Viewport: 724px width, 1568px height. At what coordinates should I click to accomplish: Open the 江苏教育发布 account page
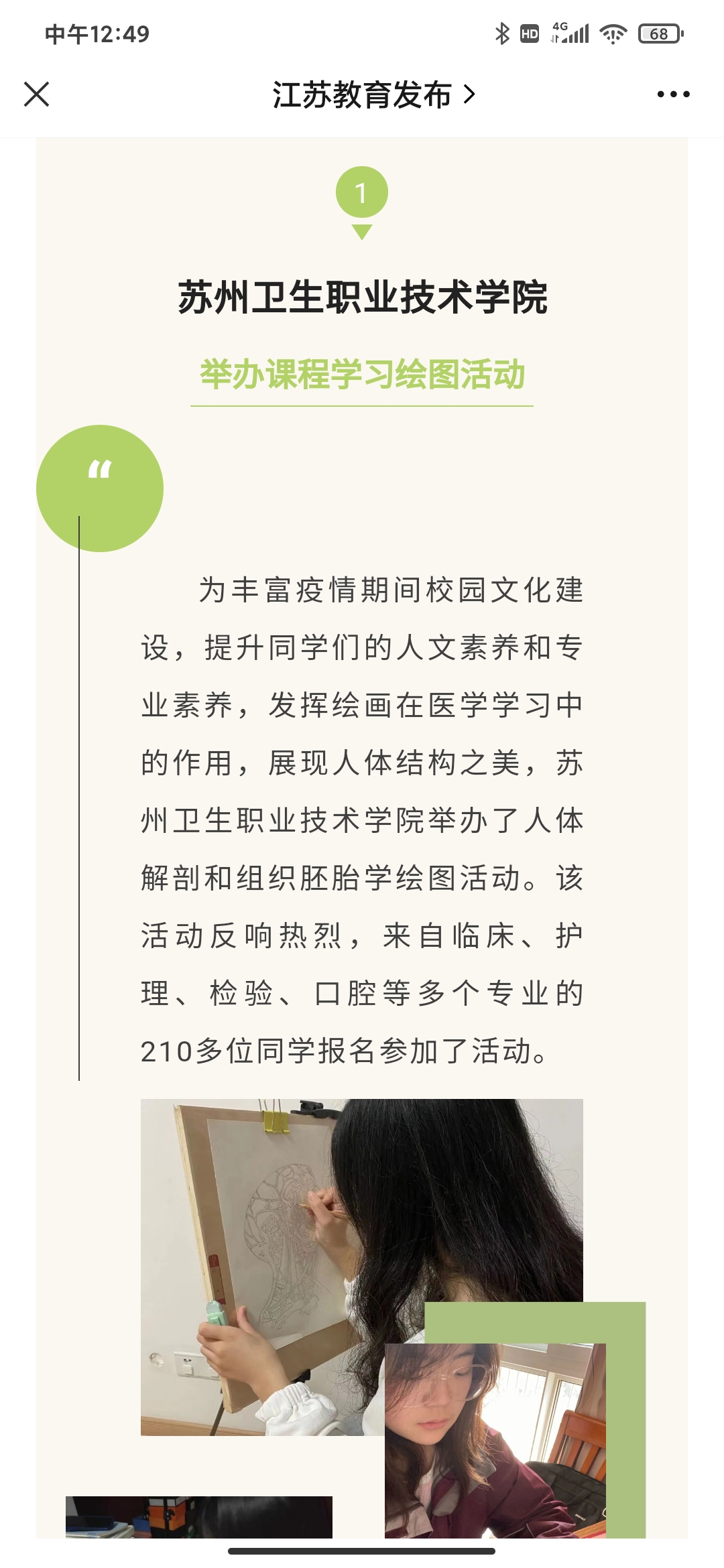coord(373,94)
